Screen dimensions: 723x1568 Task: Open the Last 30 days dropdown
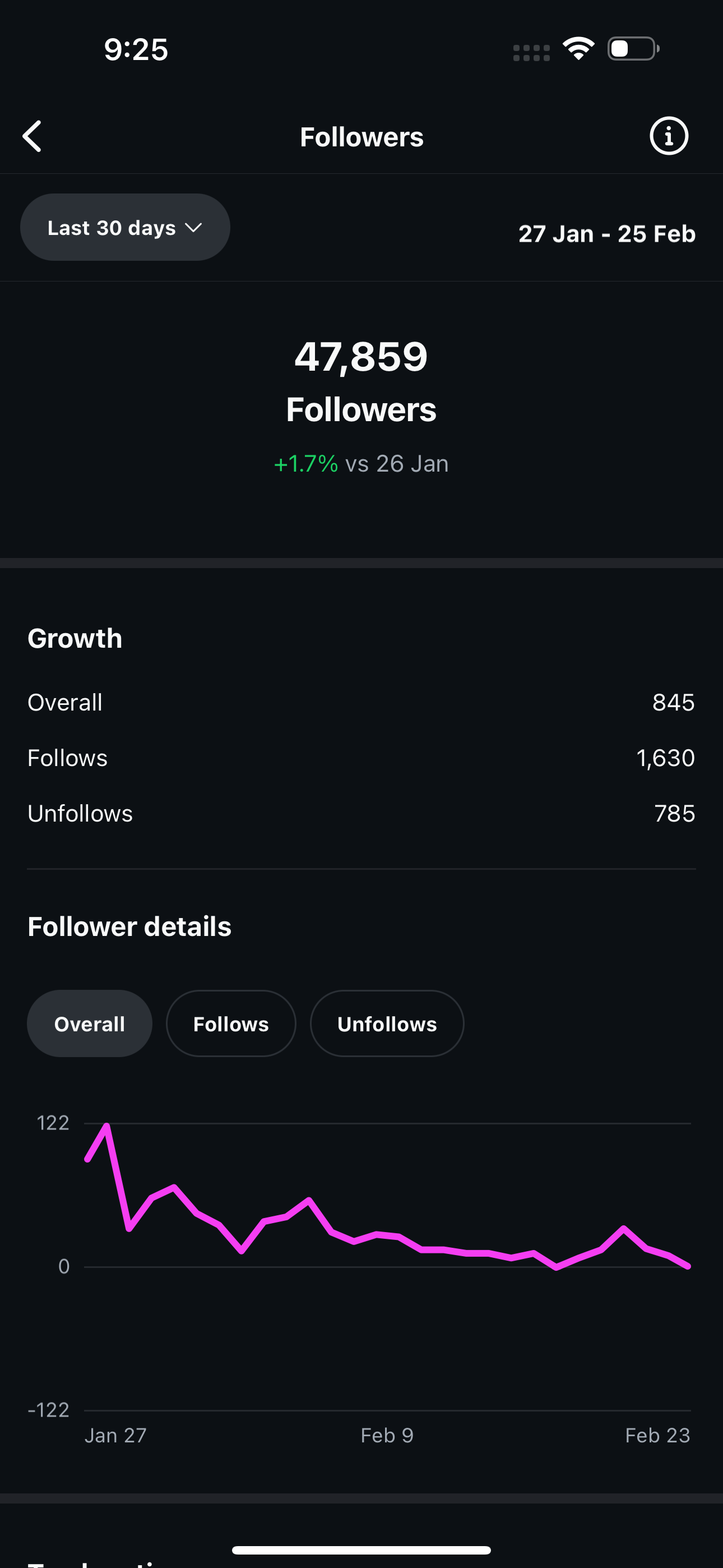[126, 228]
